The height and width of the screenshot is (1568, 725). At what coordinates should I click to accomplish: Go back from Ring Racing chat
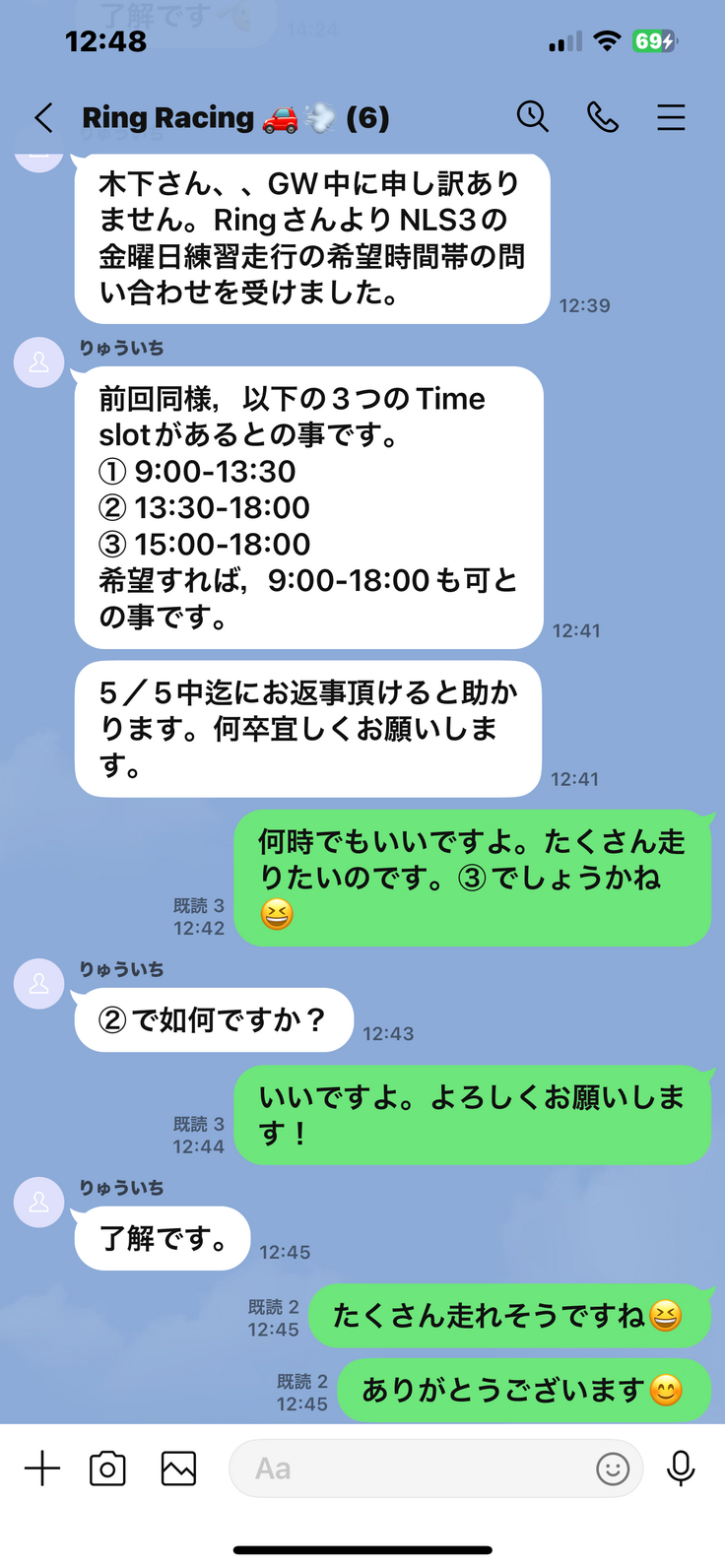click(43, 118)
